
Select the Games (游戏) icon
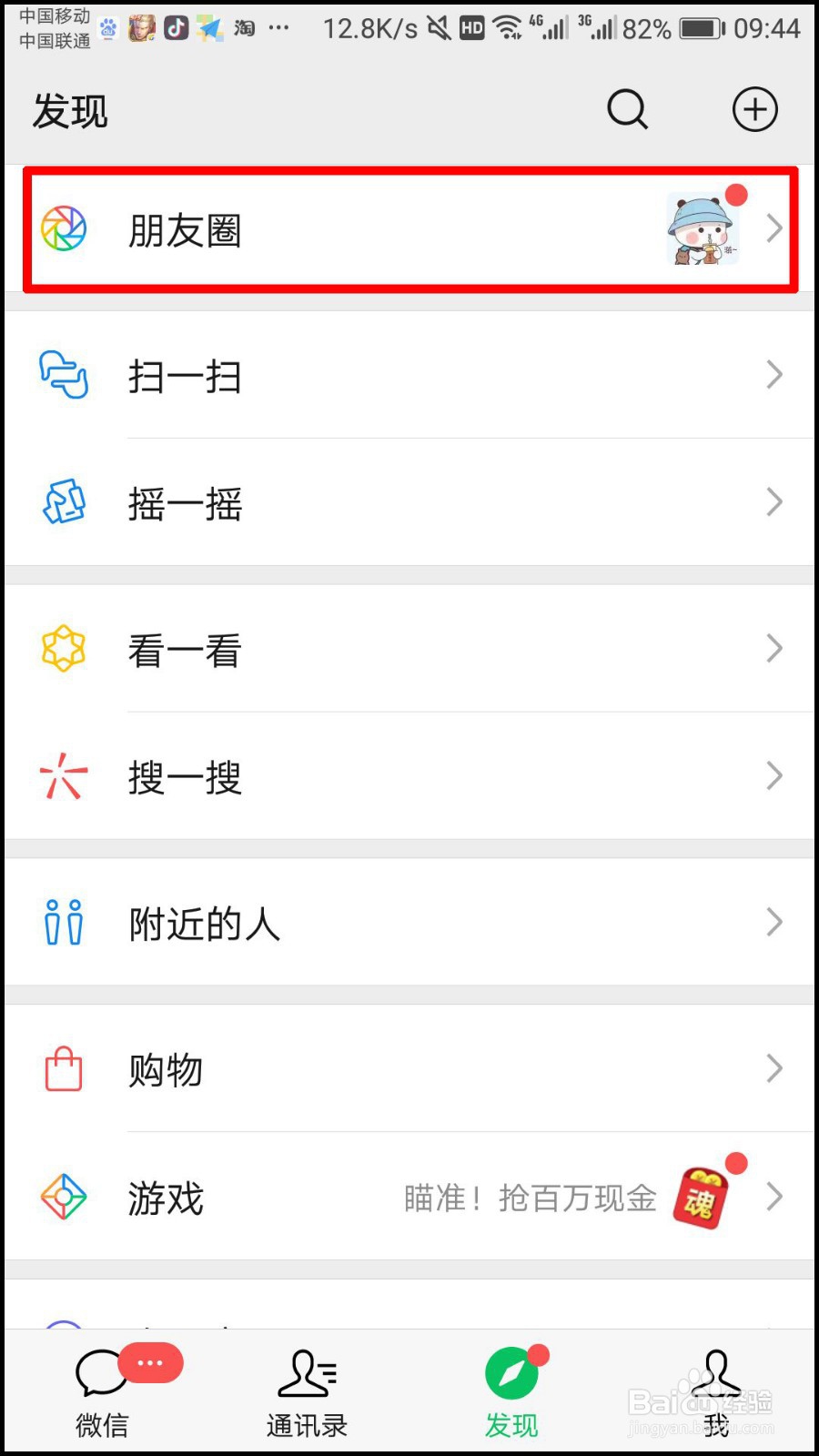pyautogui.click(x=62, y=1197)
